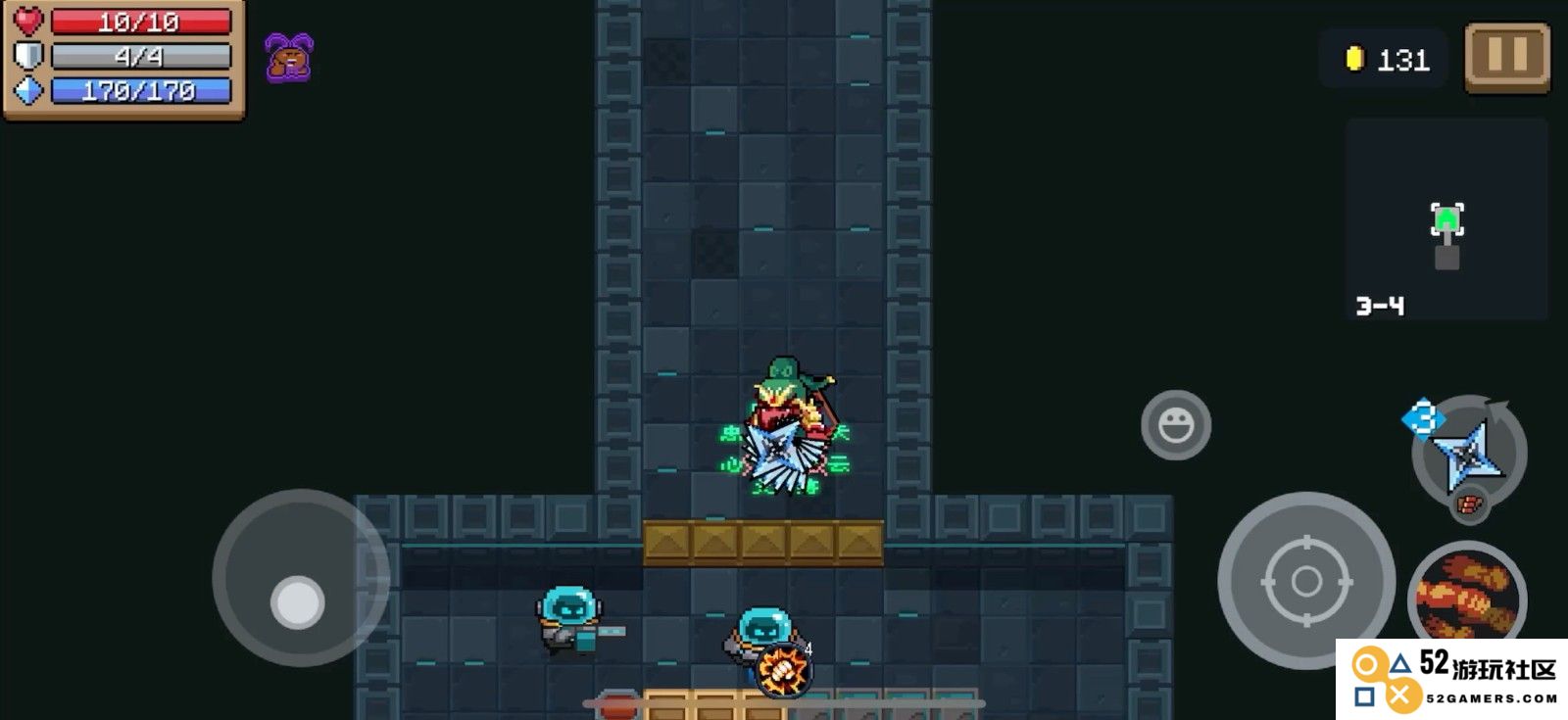
Task: View the purple buff status icon
Action: pos(289,58)
